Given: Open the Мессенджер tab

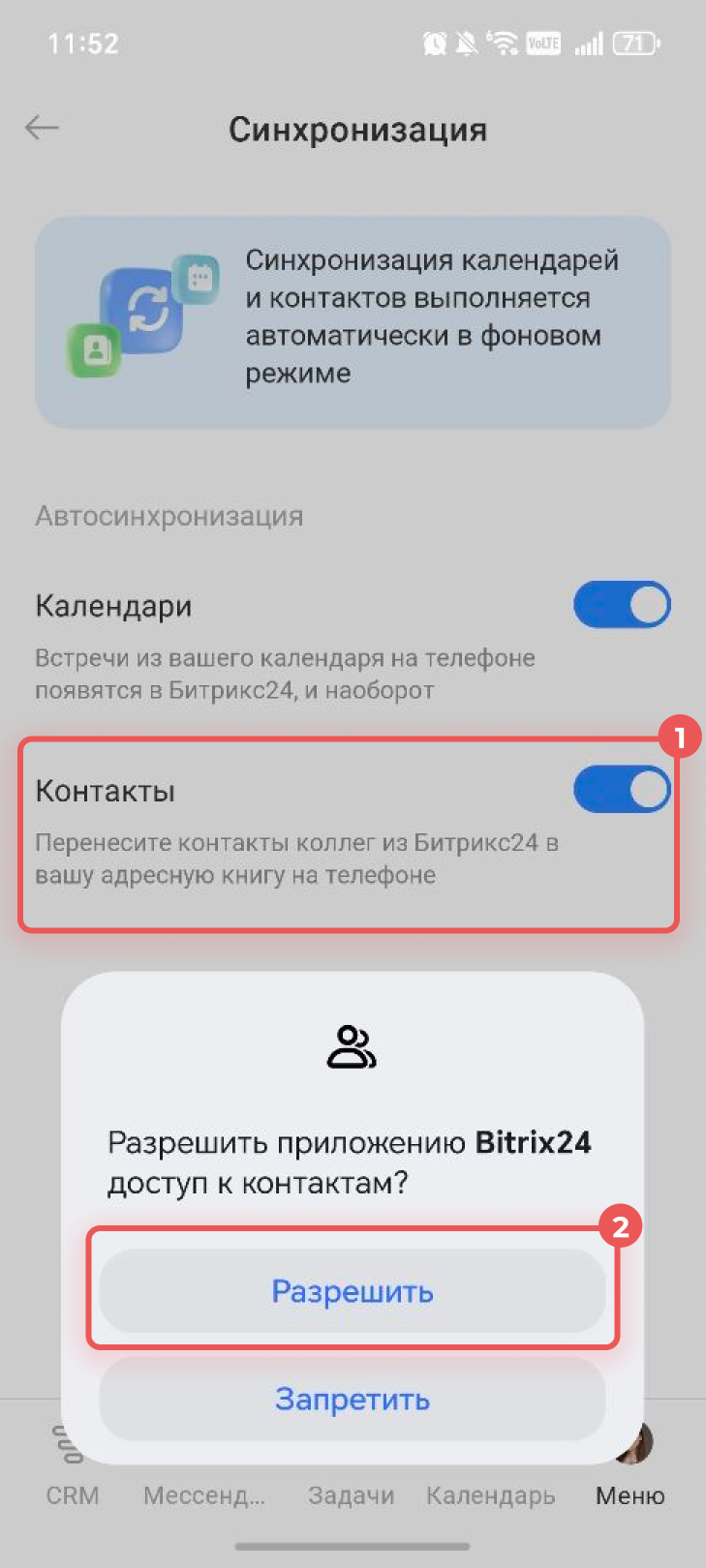Looking at the screenshot, I should point(204,1494).
